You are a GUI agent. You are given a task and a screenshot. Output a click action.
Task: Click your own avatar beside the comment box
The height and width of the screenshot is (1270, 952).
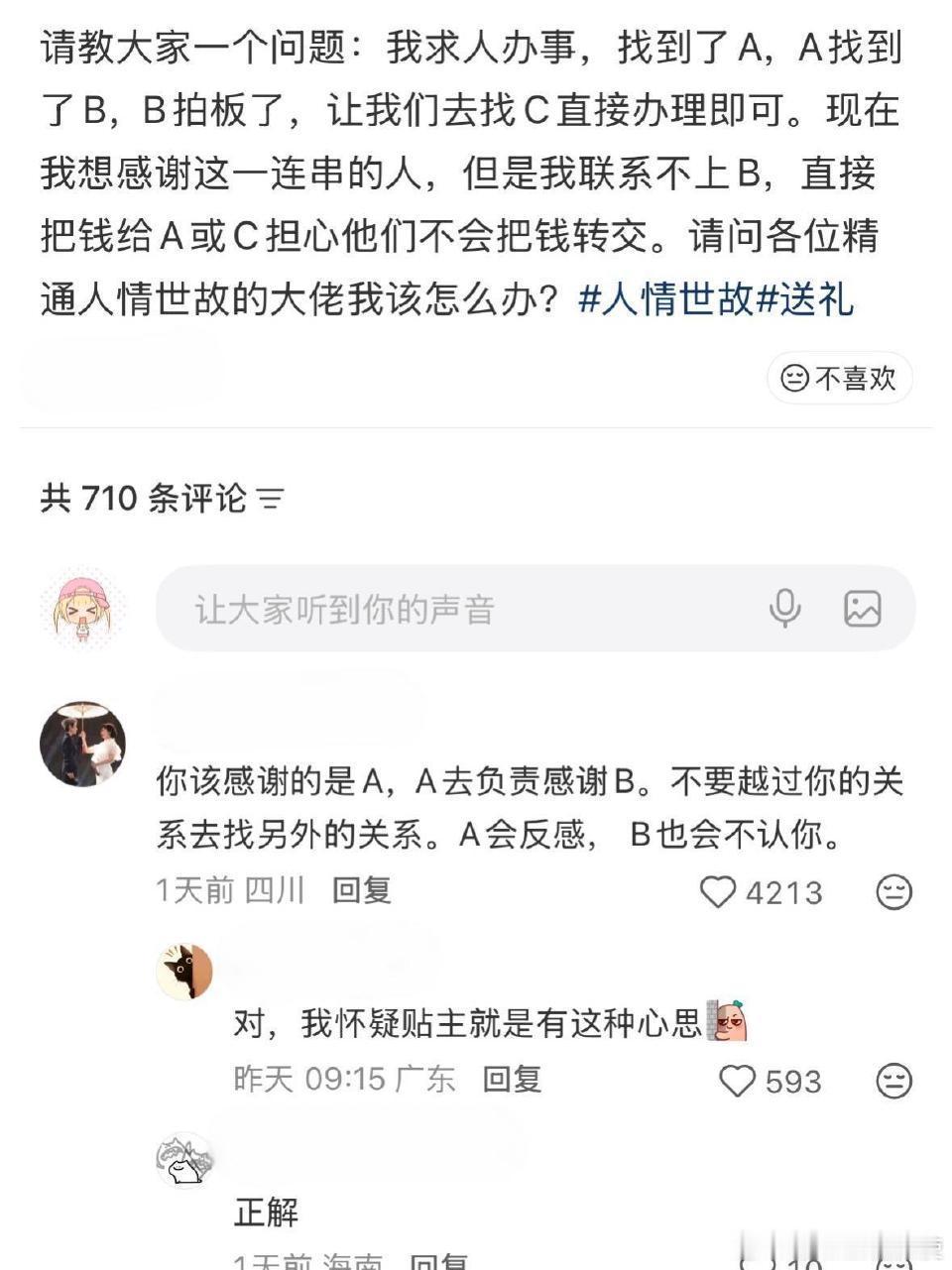82,608
